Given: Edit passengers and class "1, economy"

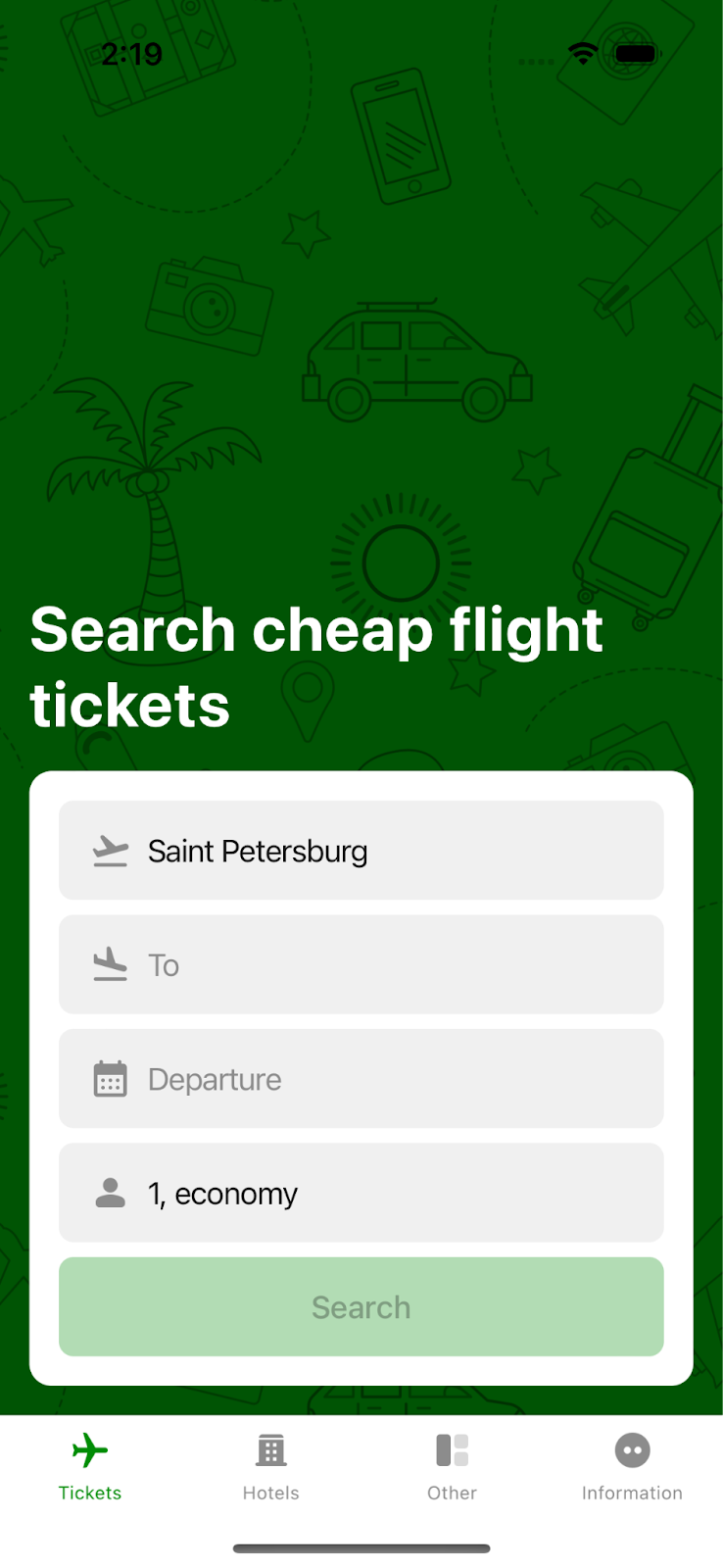Looking at the screenshot, I should [361, 1193].
